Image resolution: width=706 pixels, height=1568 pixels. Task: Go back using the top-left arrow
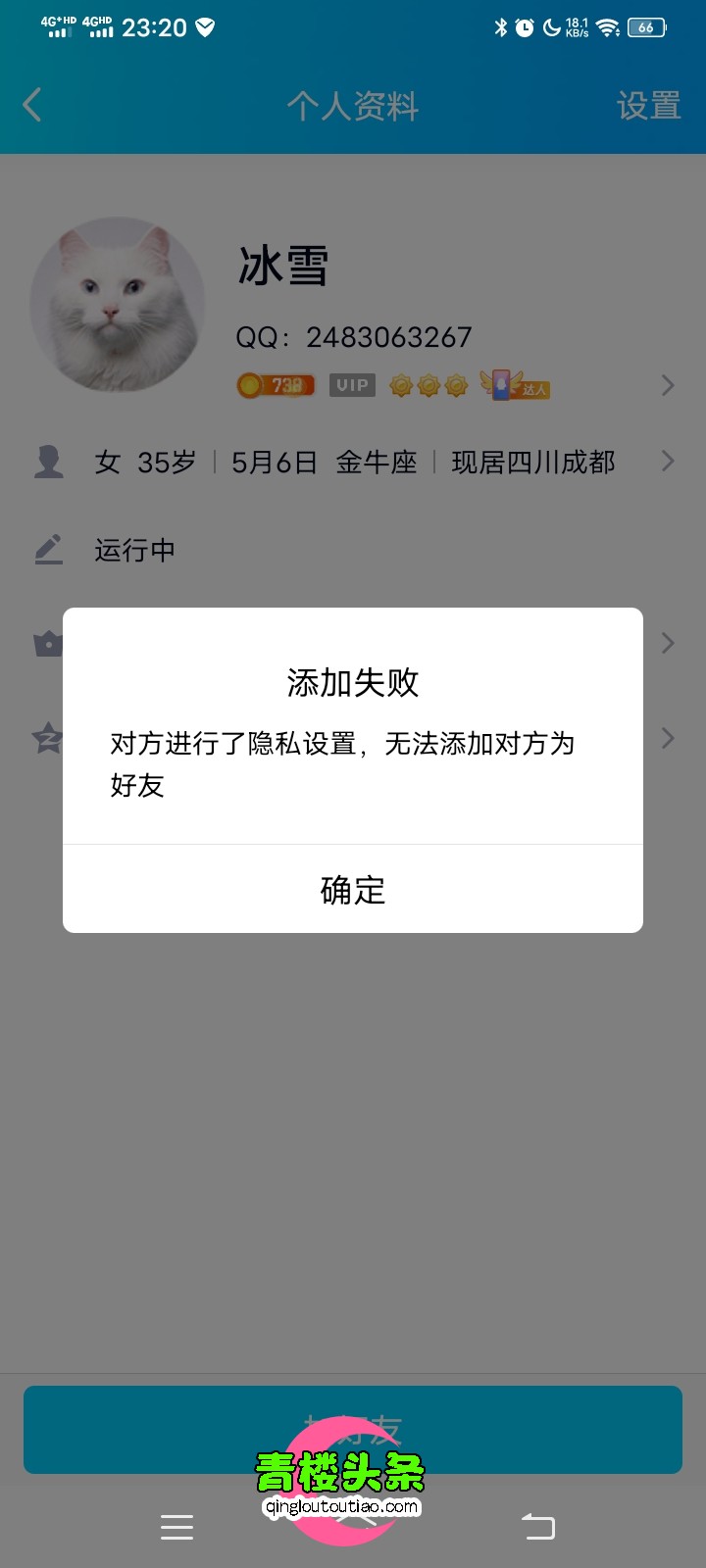pos(32,105)
